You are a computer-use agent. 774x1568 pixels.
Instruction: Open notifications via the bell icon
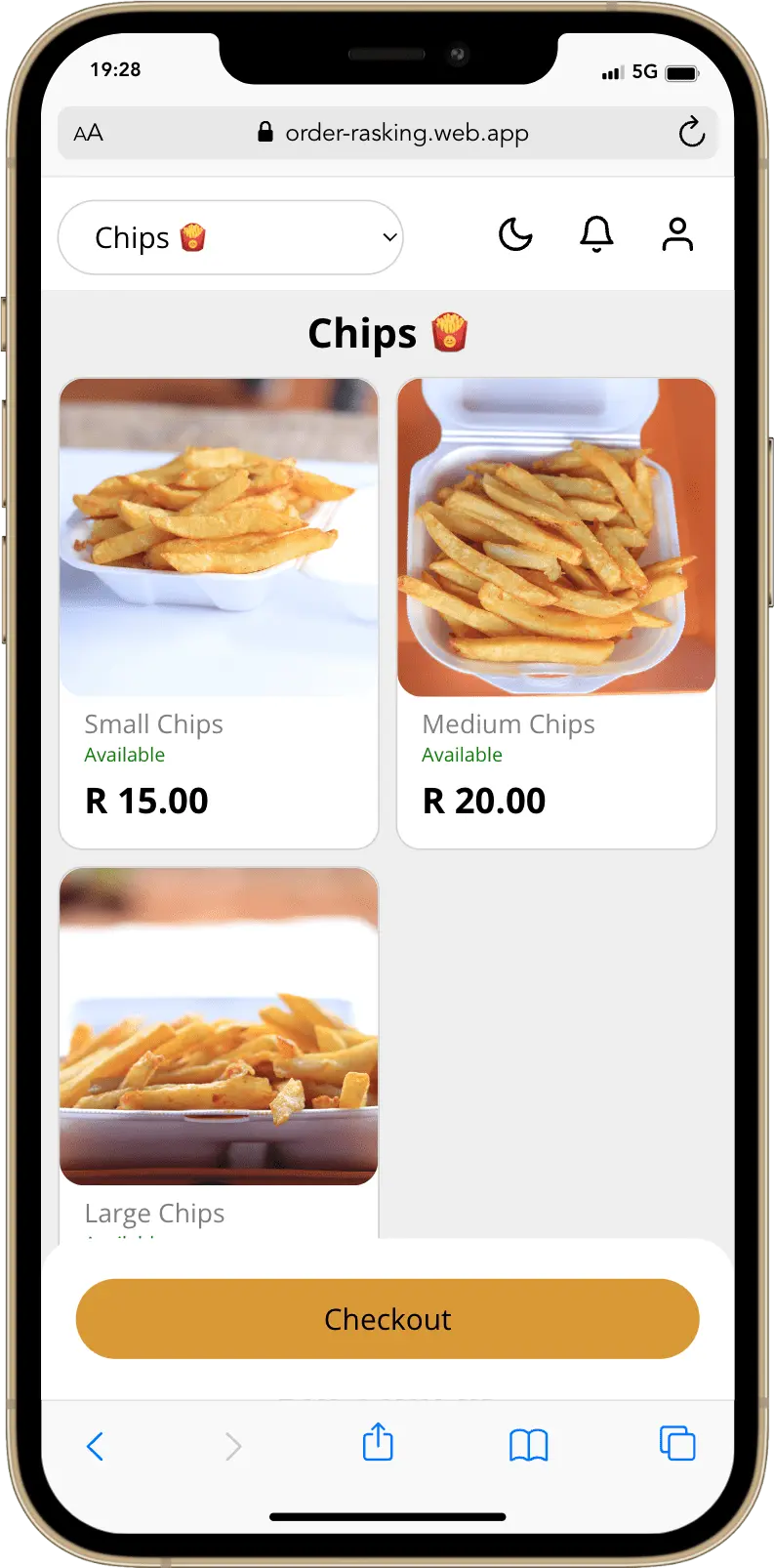coord(596,235)
